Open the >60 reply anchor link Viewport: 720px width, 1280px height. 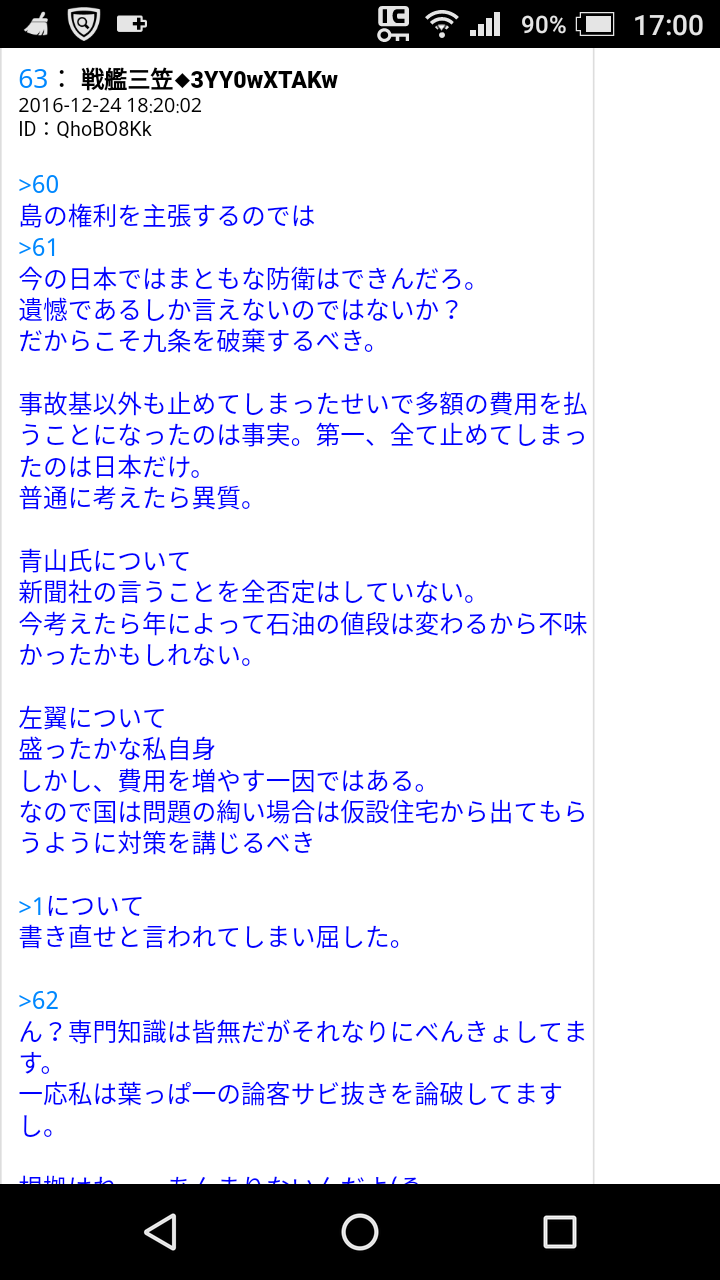point(39,184)
